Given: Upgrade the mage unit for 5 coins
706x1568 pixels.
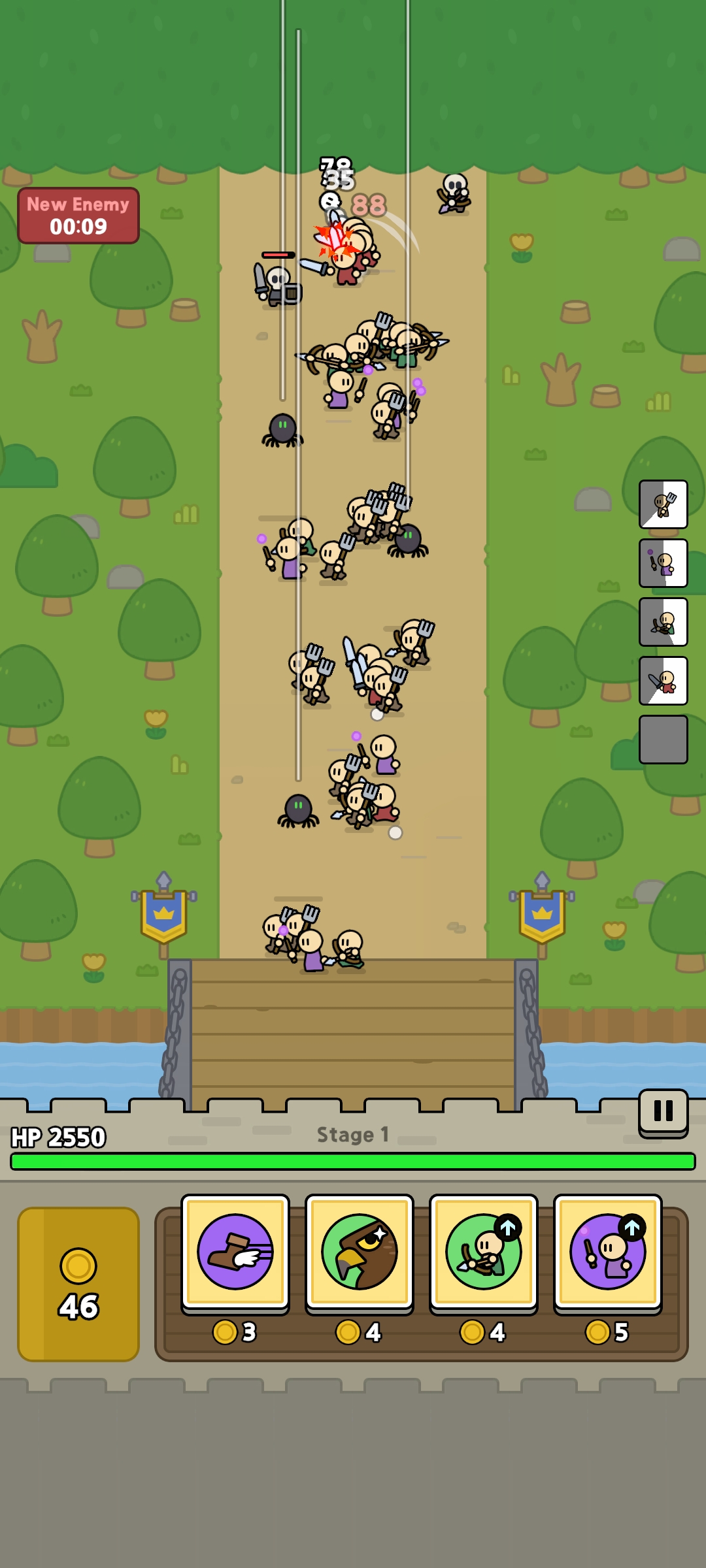Looking at the screenshot, I should tap(608, 1252).
